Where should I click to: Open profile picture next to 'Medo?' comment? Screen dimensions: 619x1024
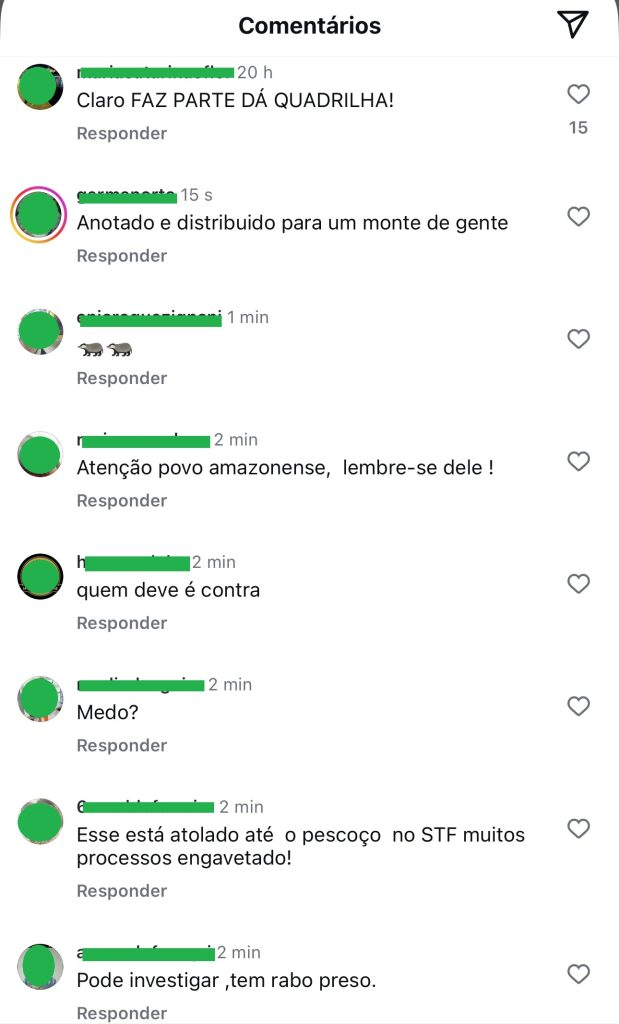pos(40,699)
